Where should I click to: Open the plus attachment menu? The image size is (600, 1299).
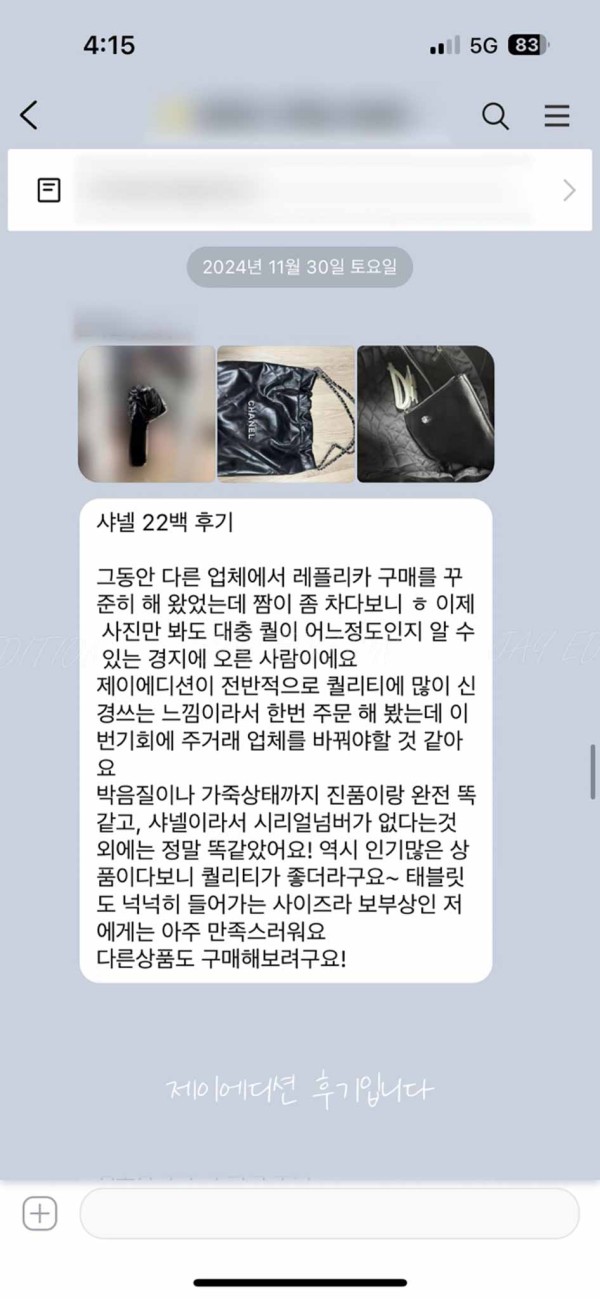click(40, 1214)
